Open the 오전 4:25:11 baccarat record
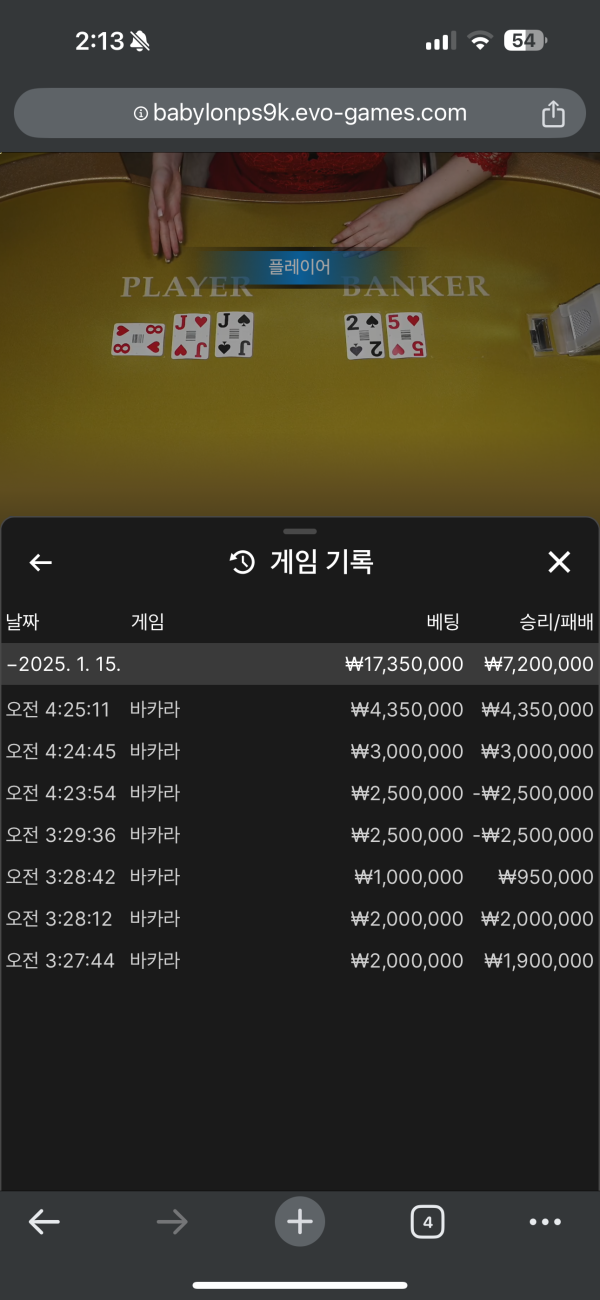The width and height of the screenshot is (600, 1300). tap(300, 710)
